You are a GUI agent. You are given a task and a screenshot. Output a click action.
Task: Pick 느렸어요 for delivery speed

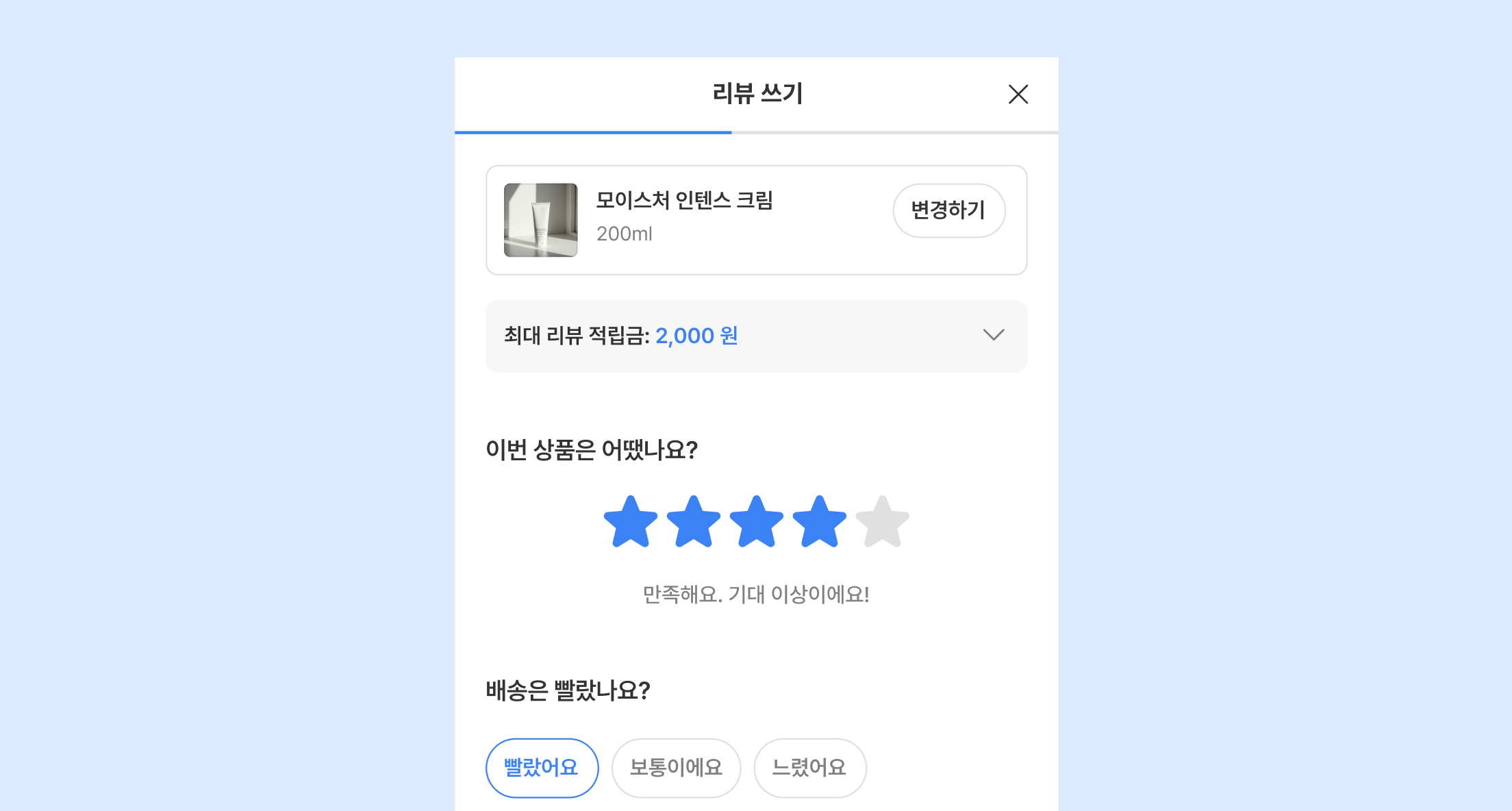[809, 767]
